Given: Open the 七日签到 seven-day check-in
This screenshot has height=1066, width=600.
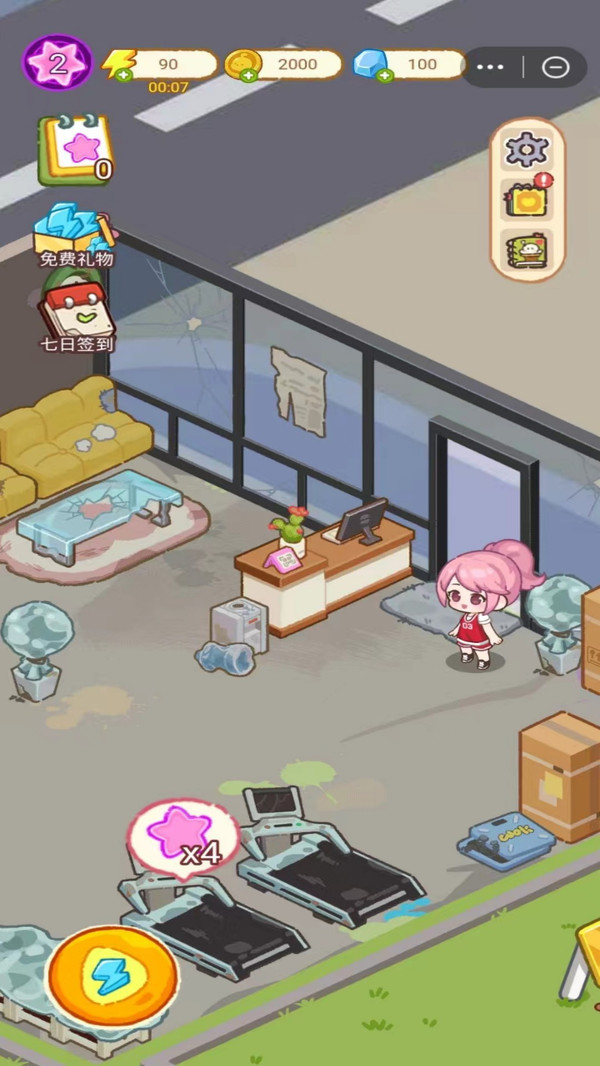Looking at the screenshot, I should [x=77, y=312].
